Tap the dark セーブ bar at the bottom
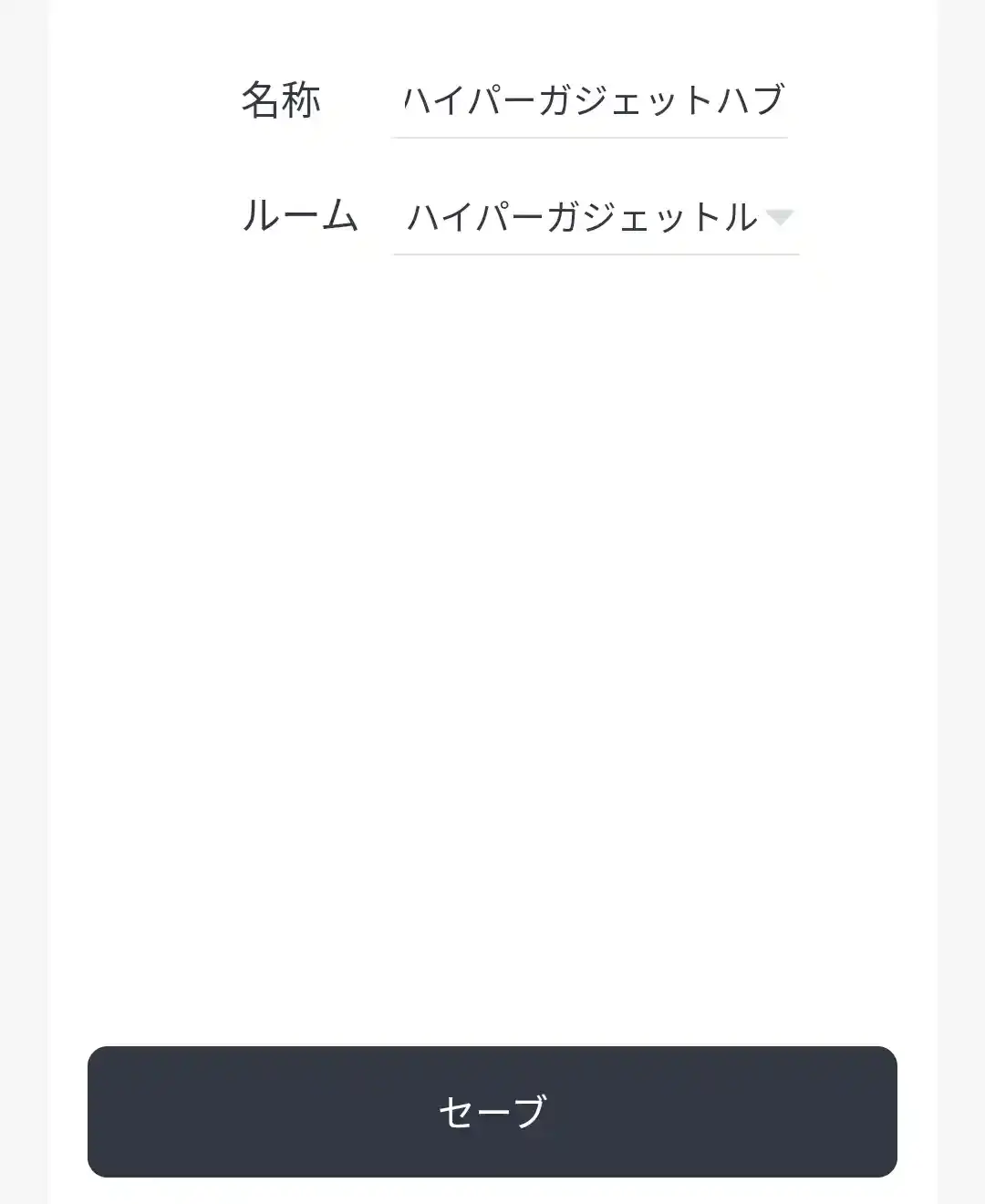This screenshot has height=1204, width=985. point(493,1111)
